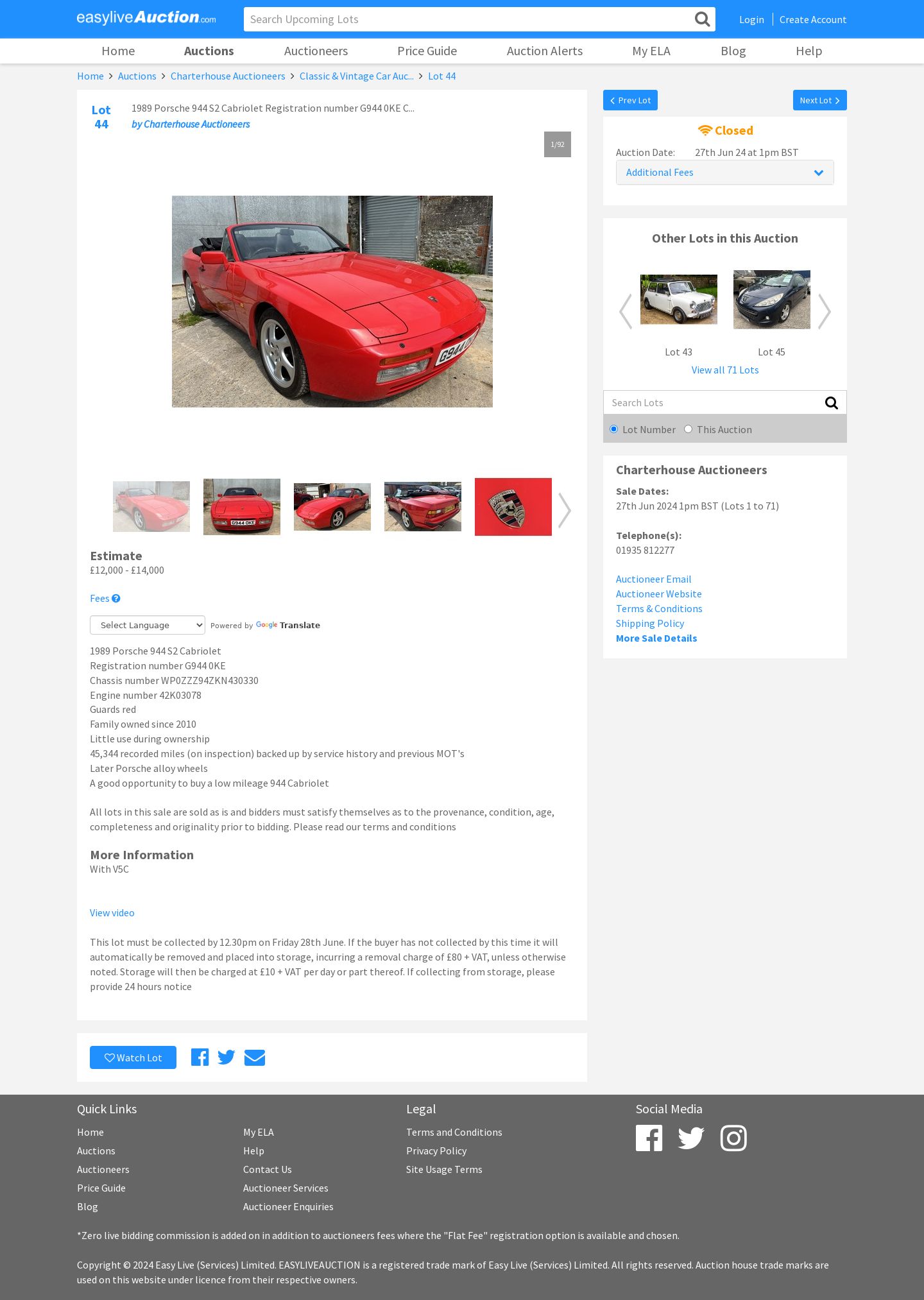This screenshot has height=1300, width=924.
Task: Share this lot by email
Action: (255, 1057)
